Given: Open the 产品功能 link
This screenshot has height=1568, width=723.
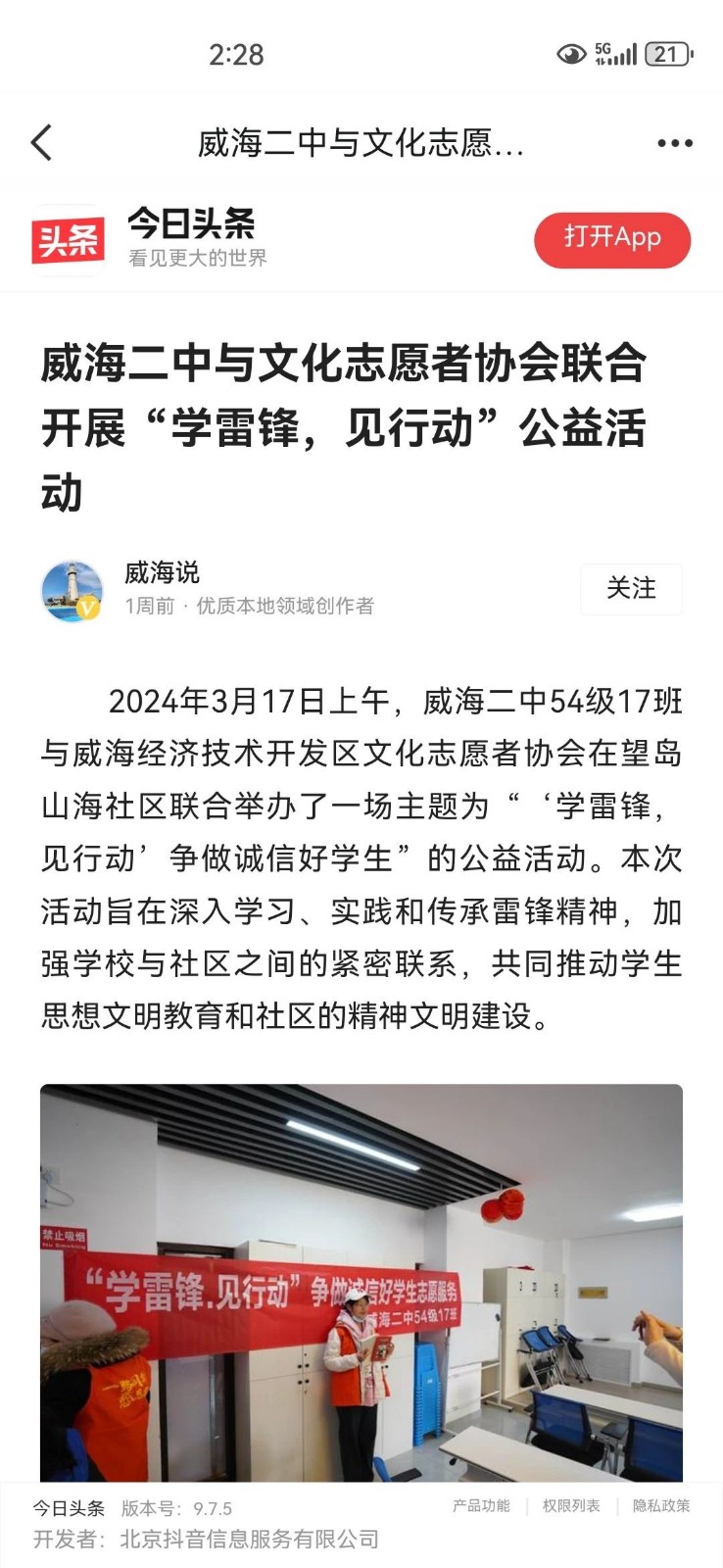Looking at the screenshot, I should pos(481,1506).
